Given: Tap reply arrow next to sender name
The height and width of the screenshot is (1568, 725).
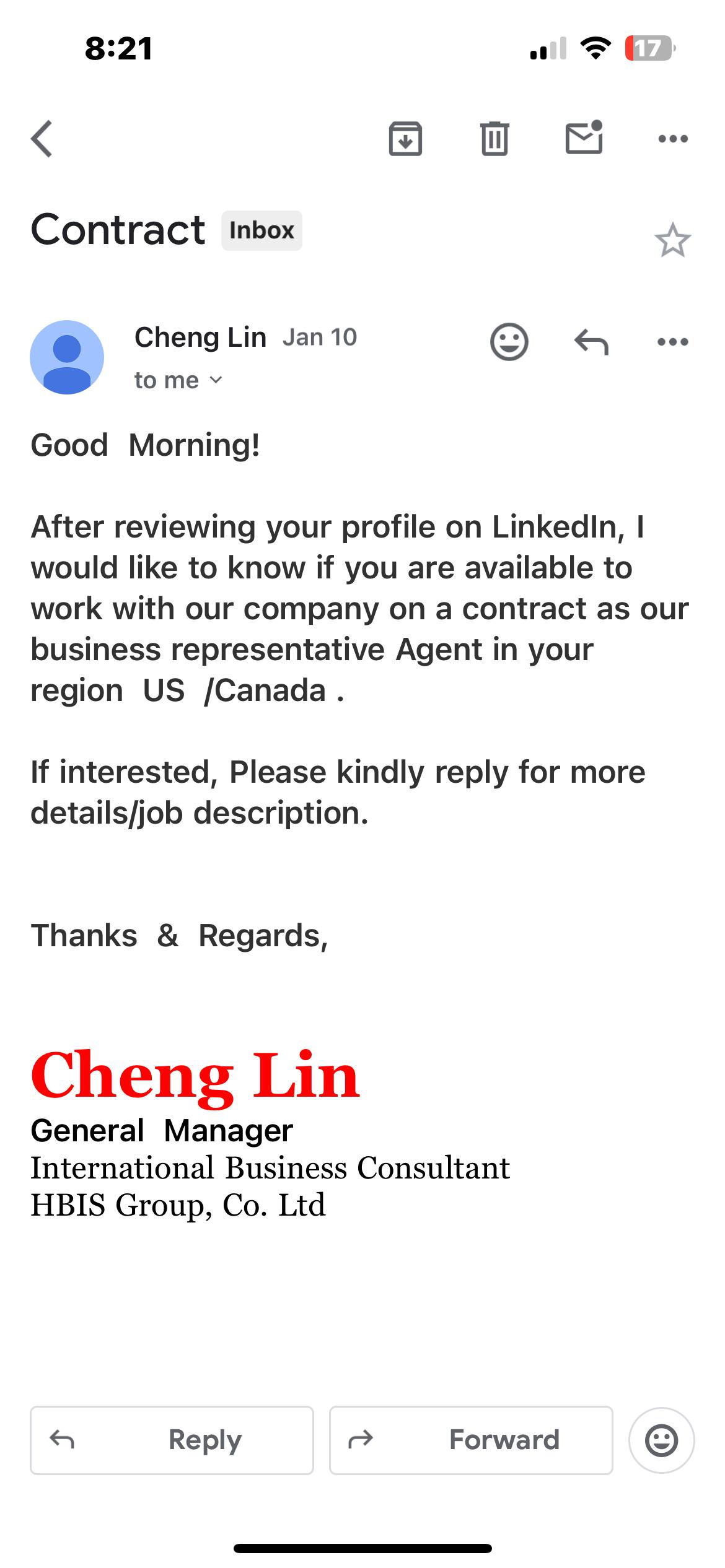Looking at the screenshot, I should coord(591,341).
